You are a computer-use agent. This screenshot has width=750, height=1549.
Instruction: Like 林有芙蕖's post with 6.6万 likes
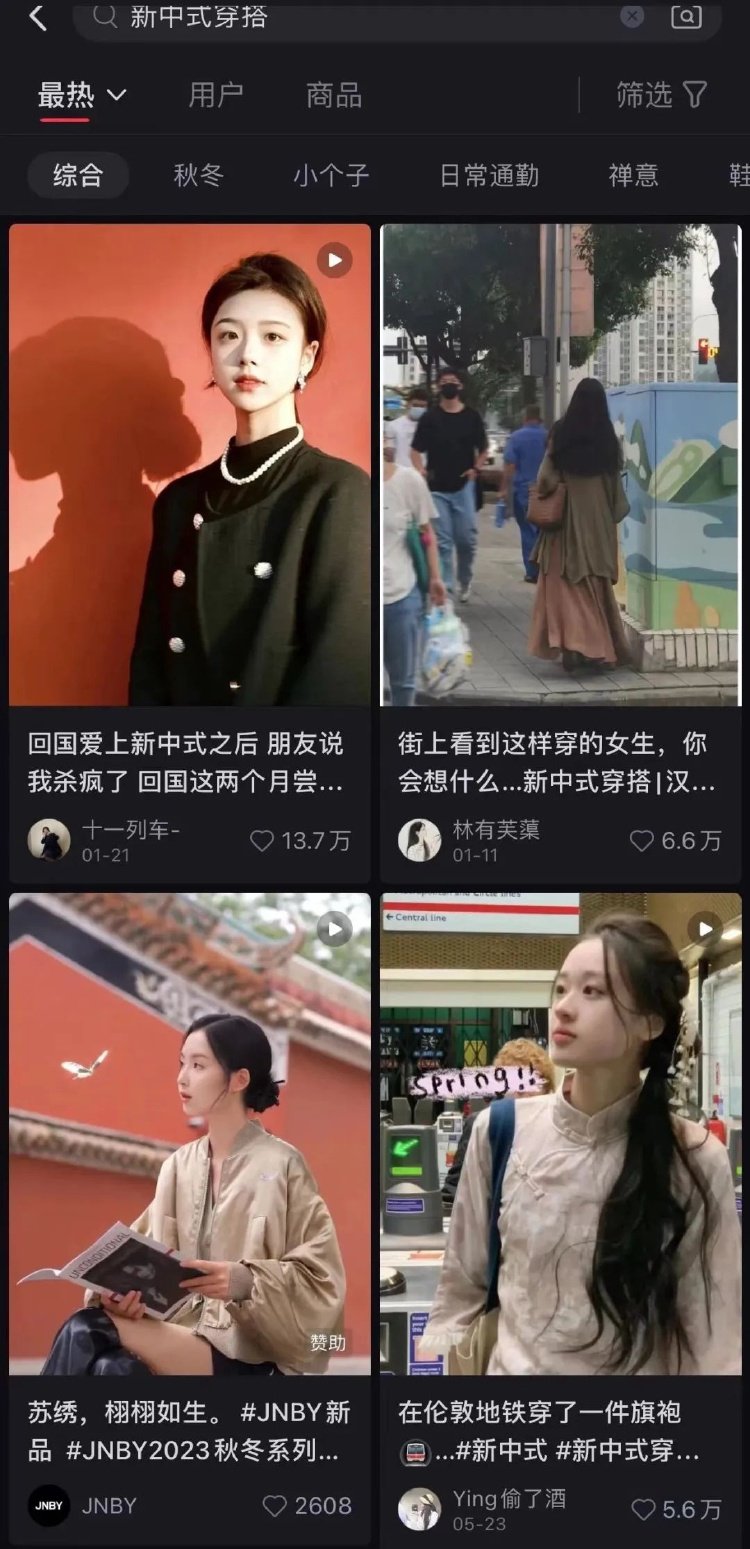[x=640, y=841]
